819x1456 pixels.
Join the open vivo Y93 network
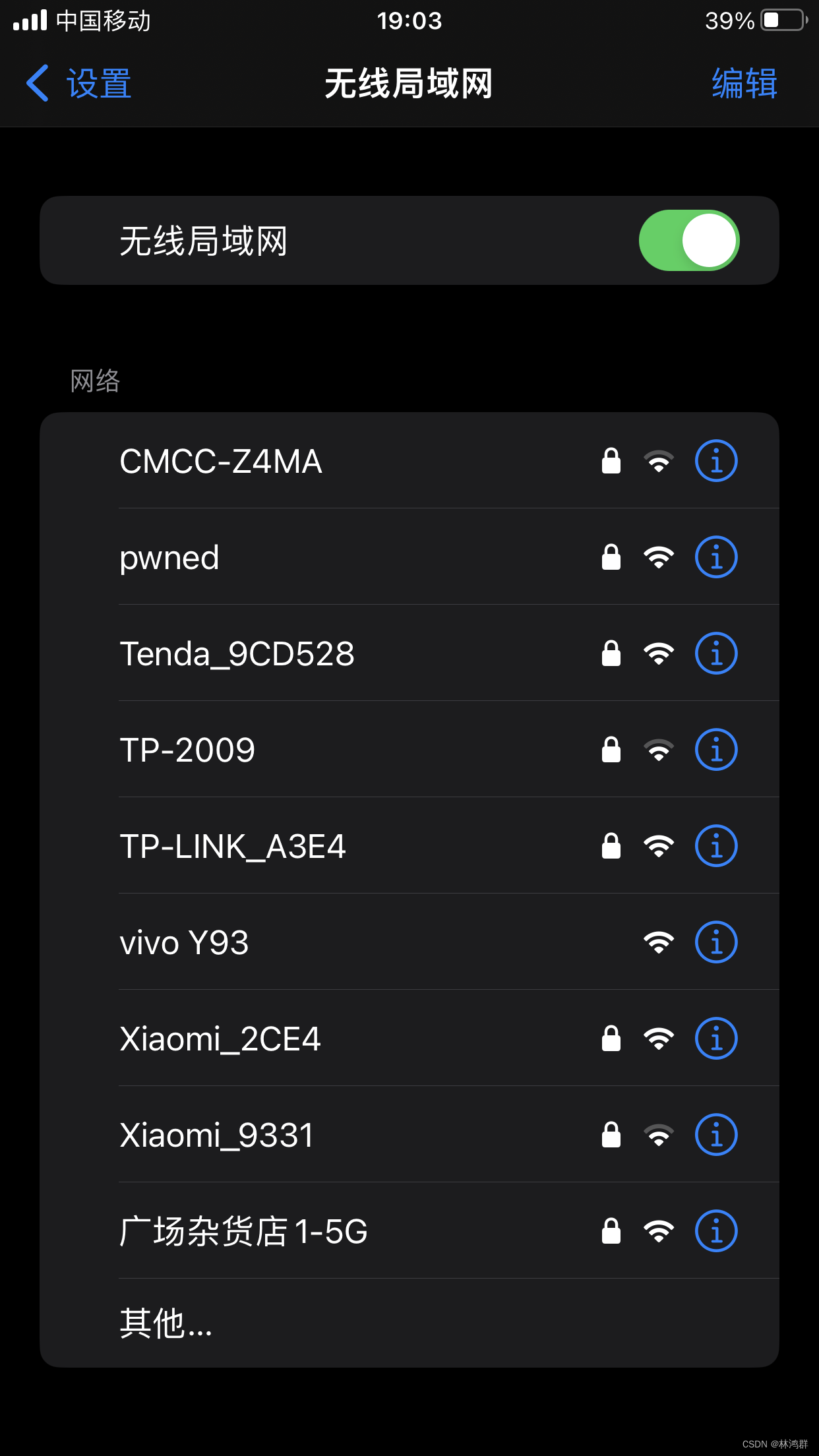409,942
